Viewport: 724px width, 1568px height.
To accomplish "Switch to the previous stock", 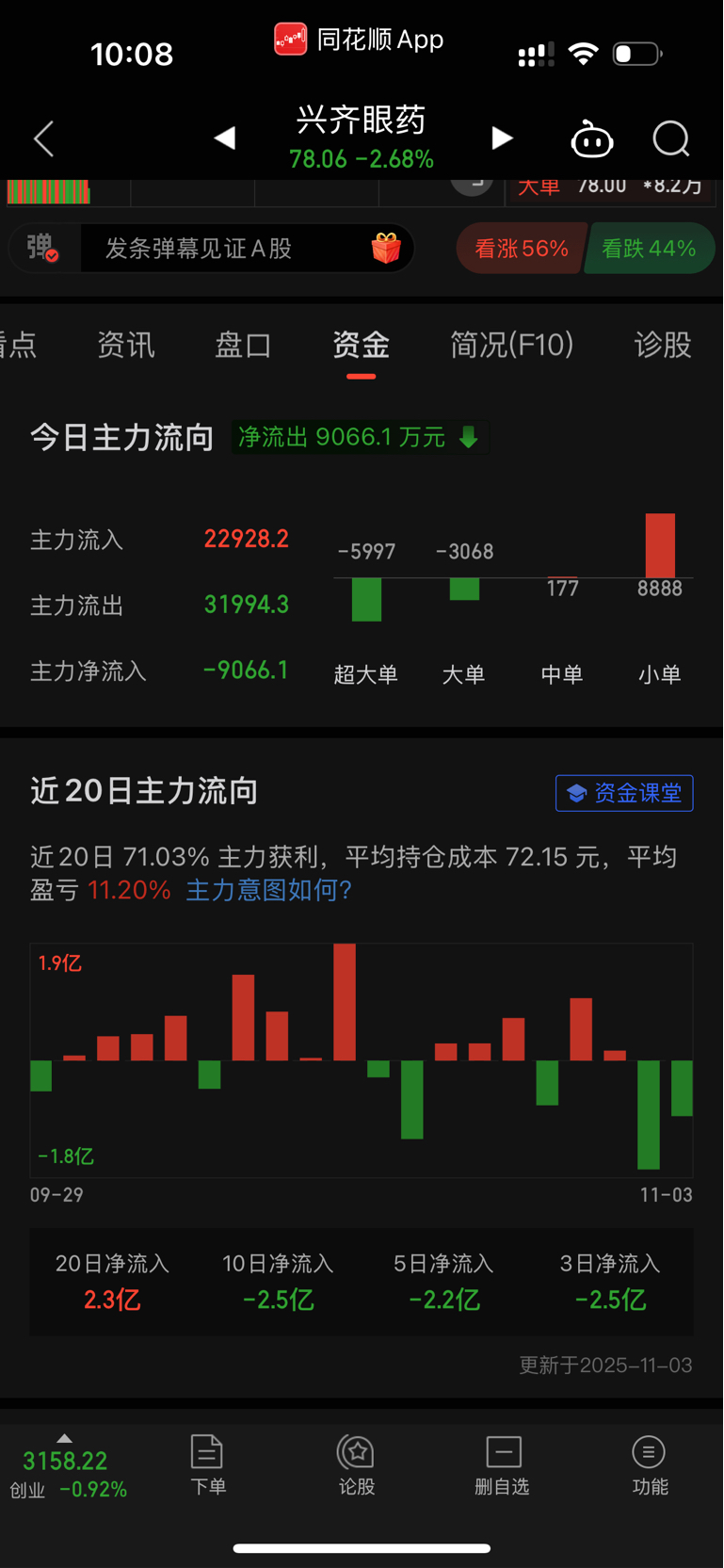I will [x=224, y=138].
